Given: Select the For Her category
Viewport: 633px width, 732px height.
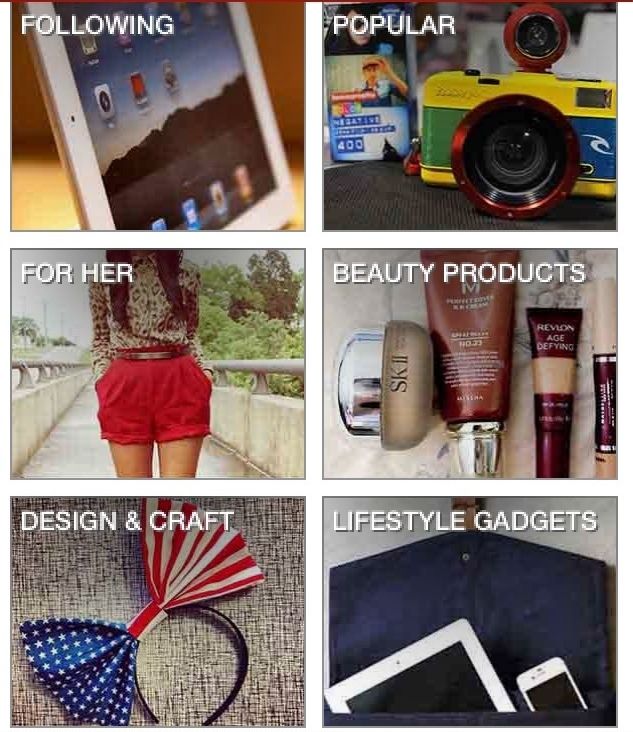Looking at the screenshot, I should [158, 364].
